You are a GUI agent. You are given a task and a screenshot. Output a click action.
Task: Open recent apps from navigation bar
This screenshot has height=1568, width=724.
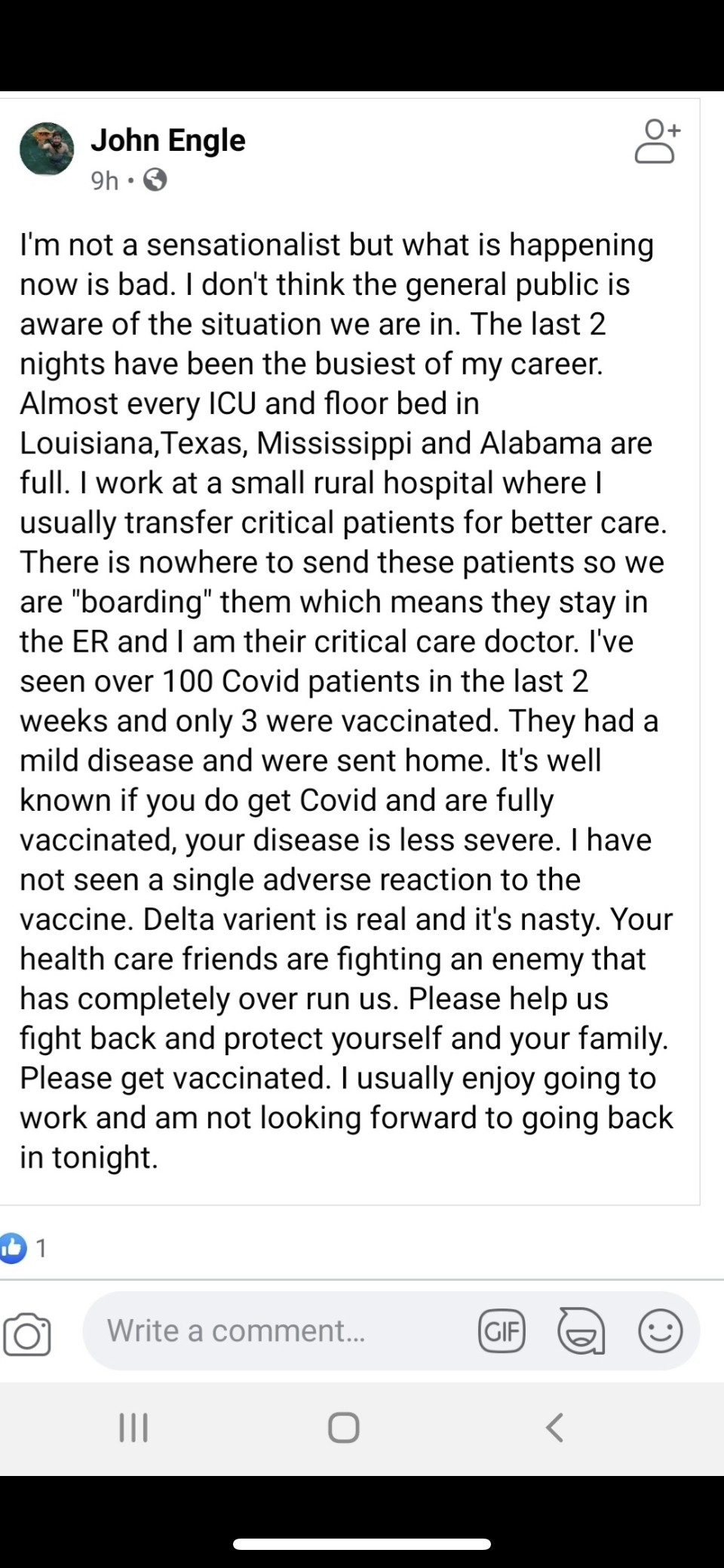pyautogui.click(x=134, y=1427)
